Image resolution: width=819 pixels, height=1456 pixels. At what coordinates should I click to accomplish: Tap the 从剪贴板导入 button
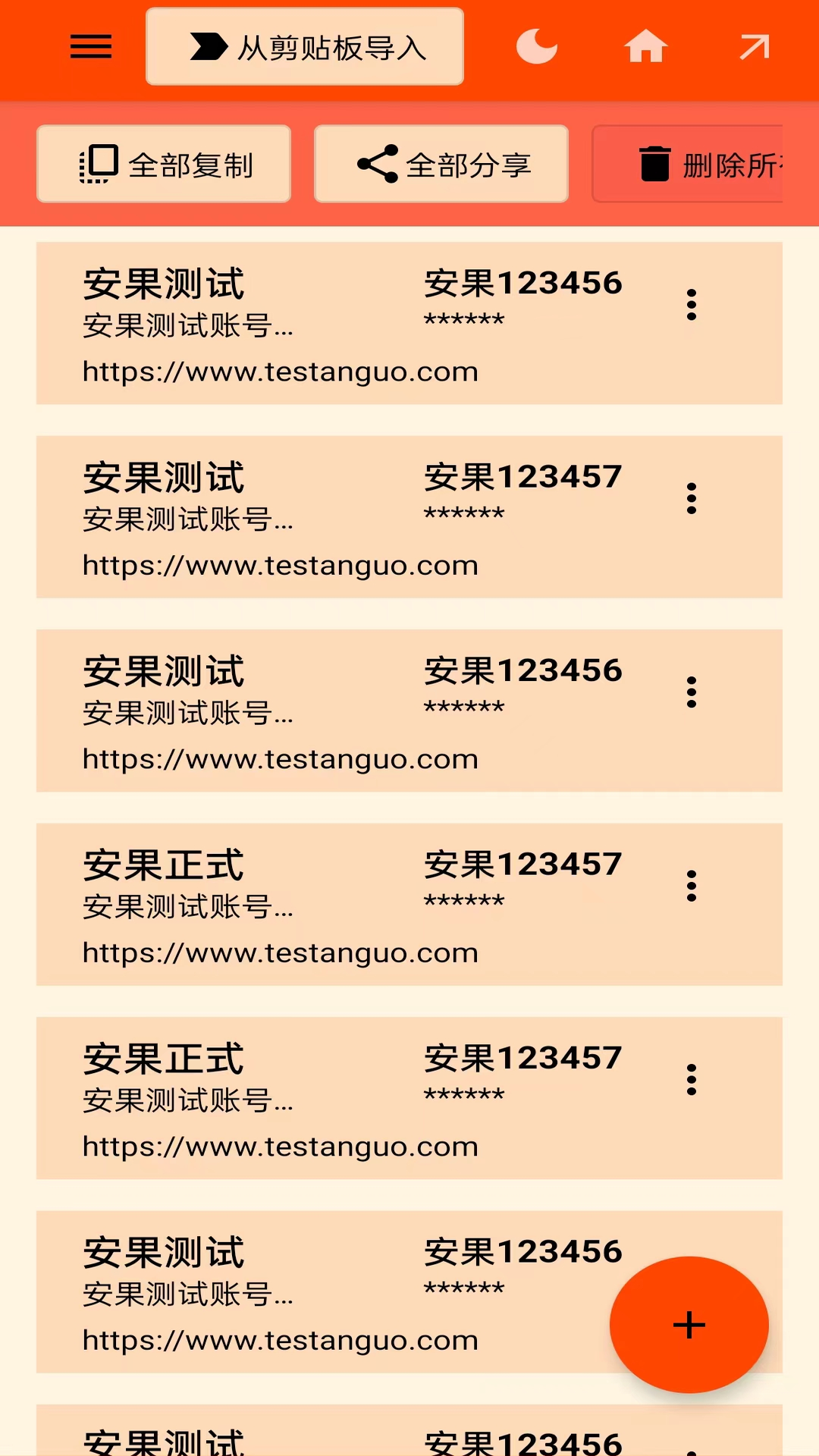[305, 47]
